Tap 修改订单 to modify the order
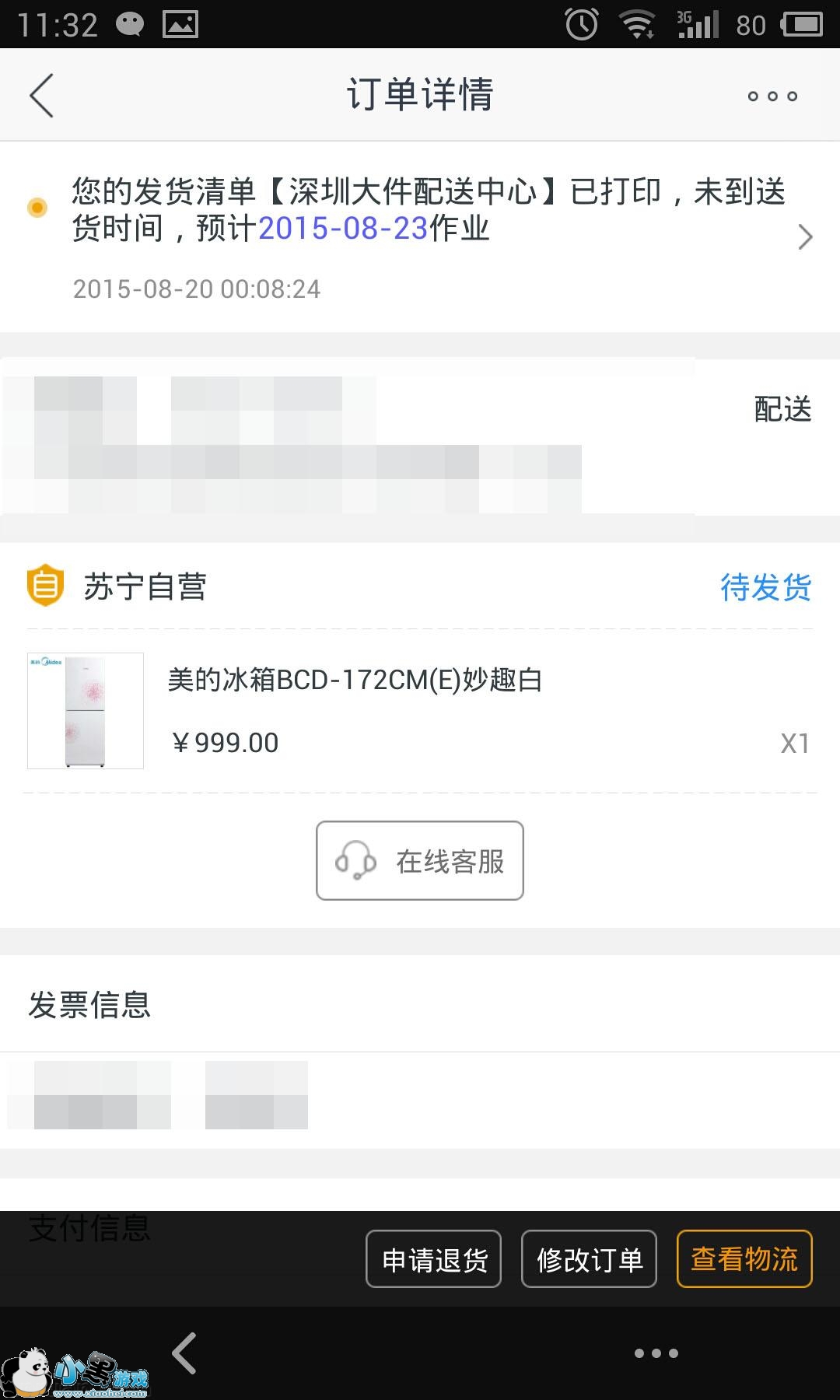The width and height of the screenshot is (840, 1400). tap(589, 1259)
